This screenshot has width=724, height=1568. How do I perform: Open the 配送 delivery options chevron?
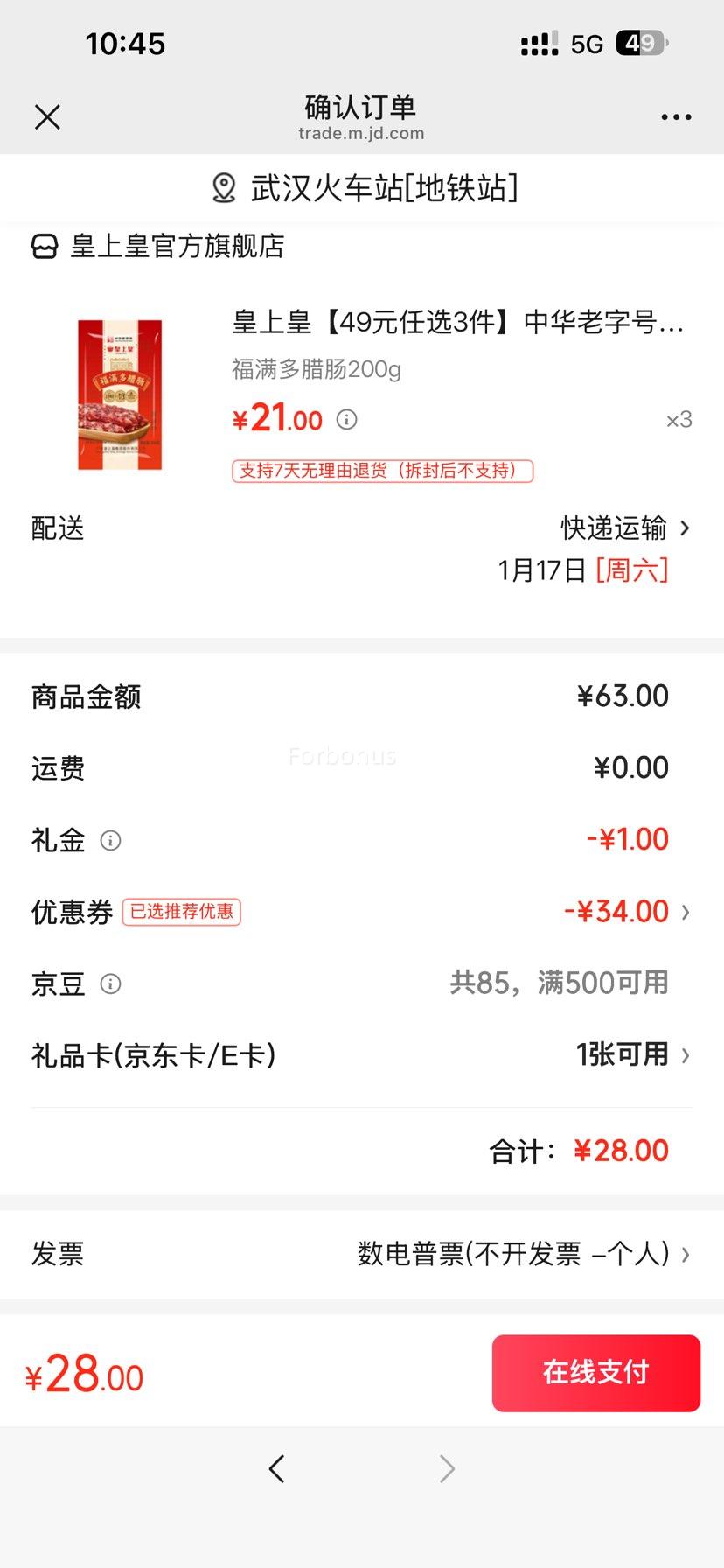pyautogui.click(x=686, y=528)
